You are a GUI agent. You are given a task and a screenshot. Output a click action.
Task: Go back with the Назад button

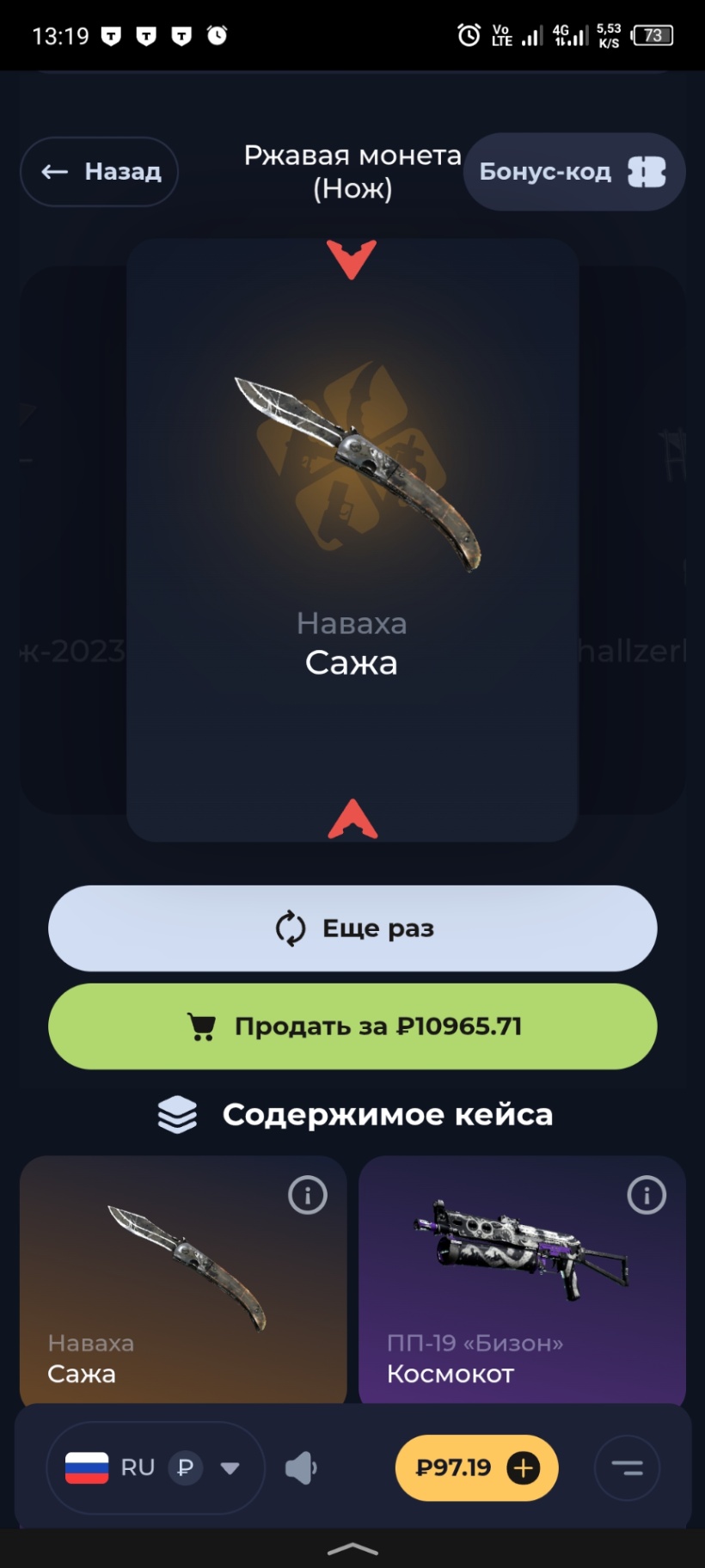[x=99, y=172]
